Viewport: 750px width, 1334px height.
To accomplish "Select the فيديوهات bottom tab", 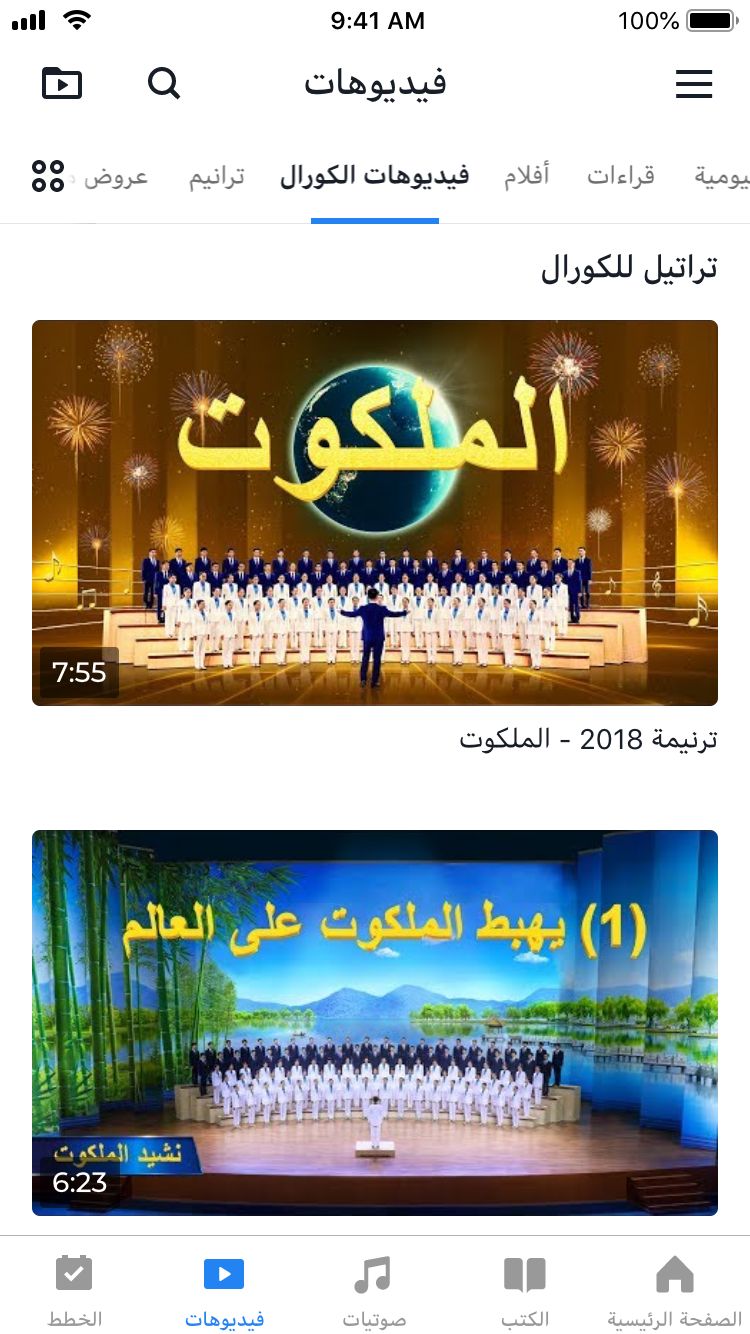I will (x=224, y=1290).
